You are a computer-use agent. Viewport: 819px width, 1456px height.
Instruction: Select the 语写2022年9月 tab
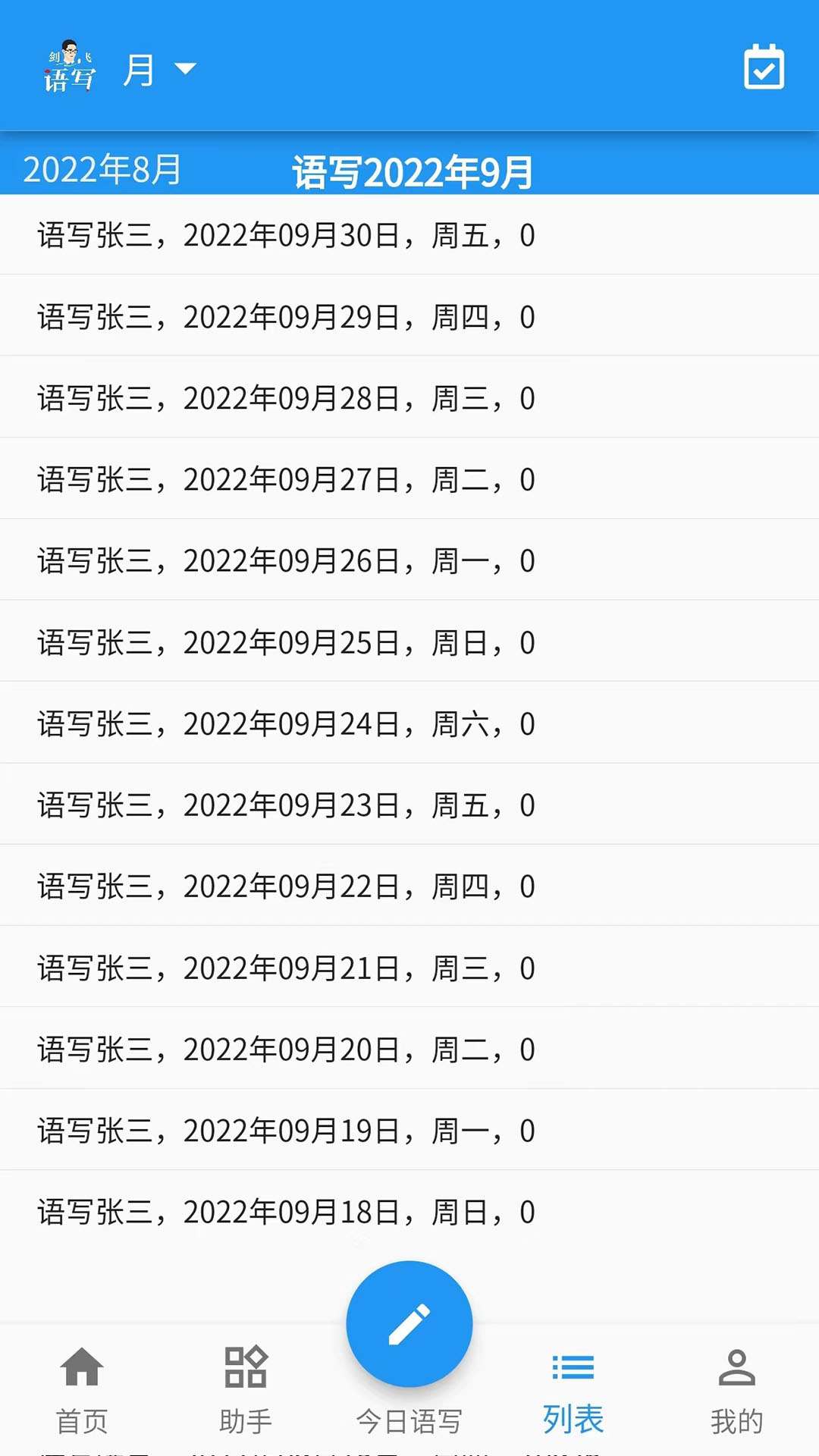409,171
